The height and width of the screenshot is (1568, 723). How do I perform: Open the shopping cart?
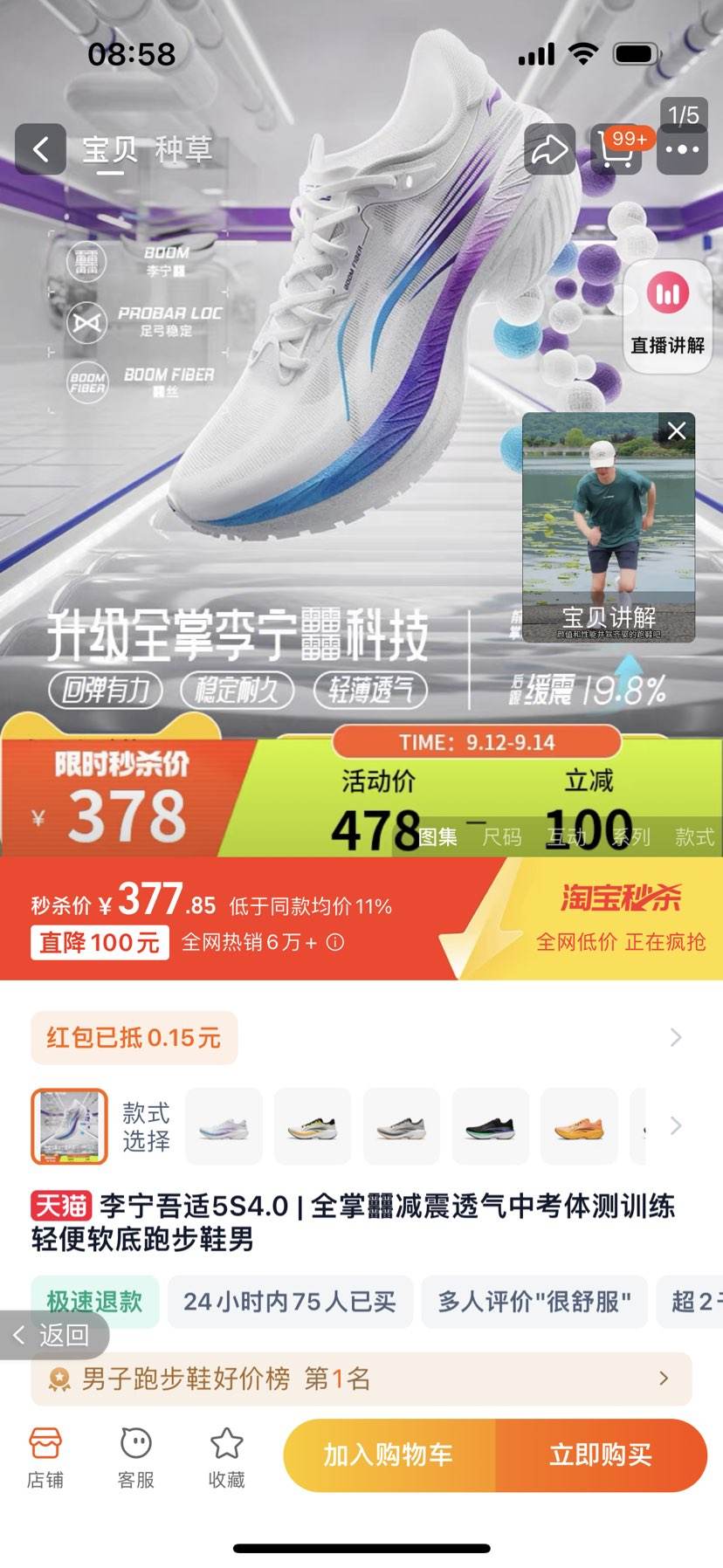[617, 150]
